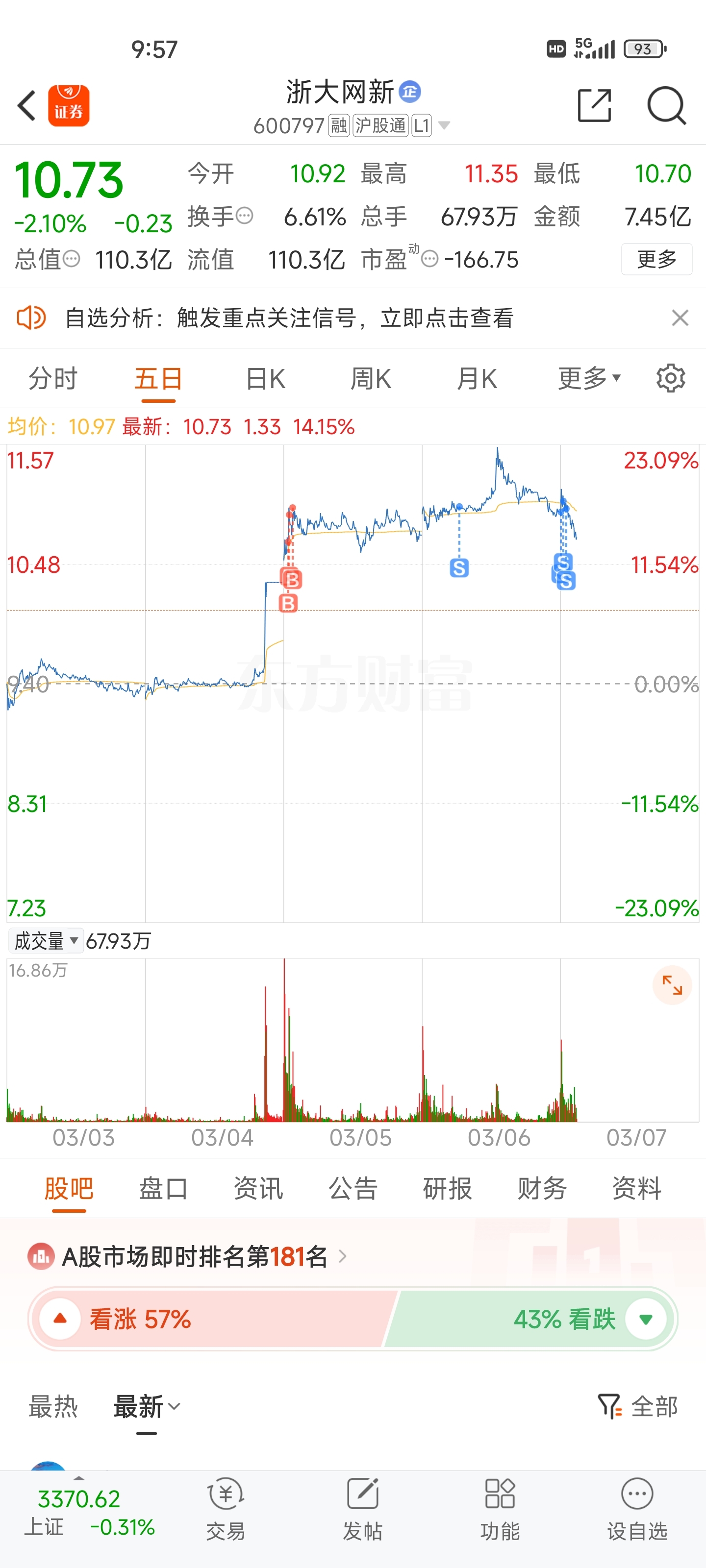Open the stock search magnifier
Viewport: 706px width, 1568px height.
(x=666, y=106)
